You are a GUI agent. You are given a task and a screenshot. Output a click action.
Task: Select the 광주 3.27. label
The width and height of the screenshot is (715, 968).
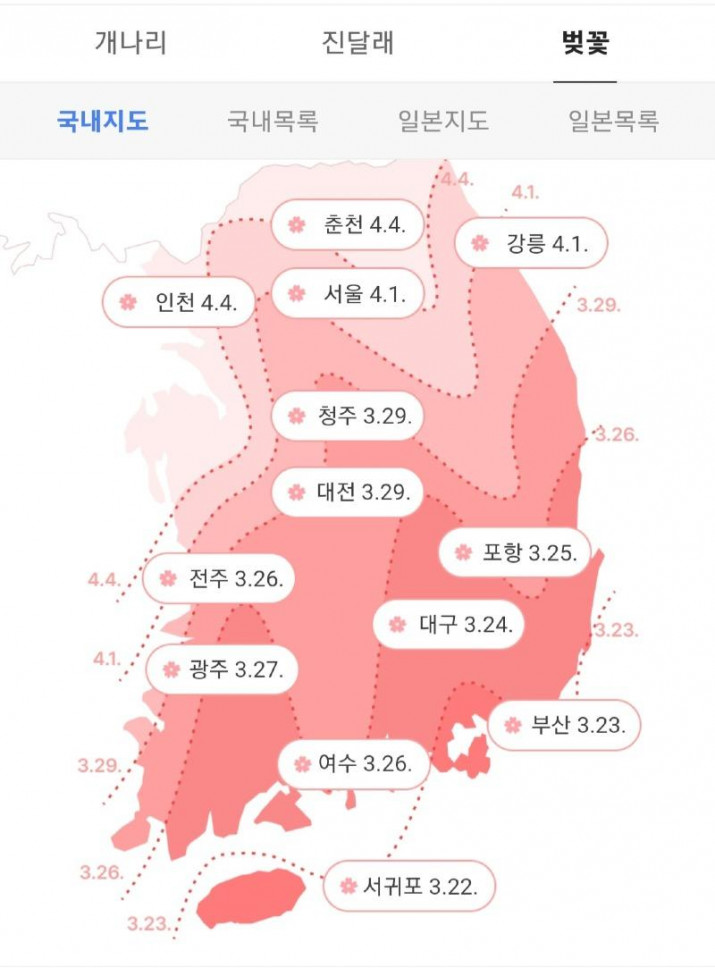tap(221, 669)
